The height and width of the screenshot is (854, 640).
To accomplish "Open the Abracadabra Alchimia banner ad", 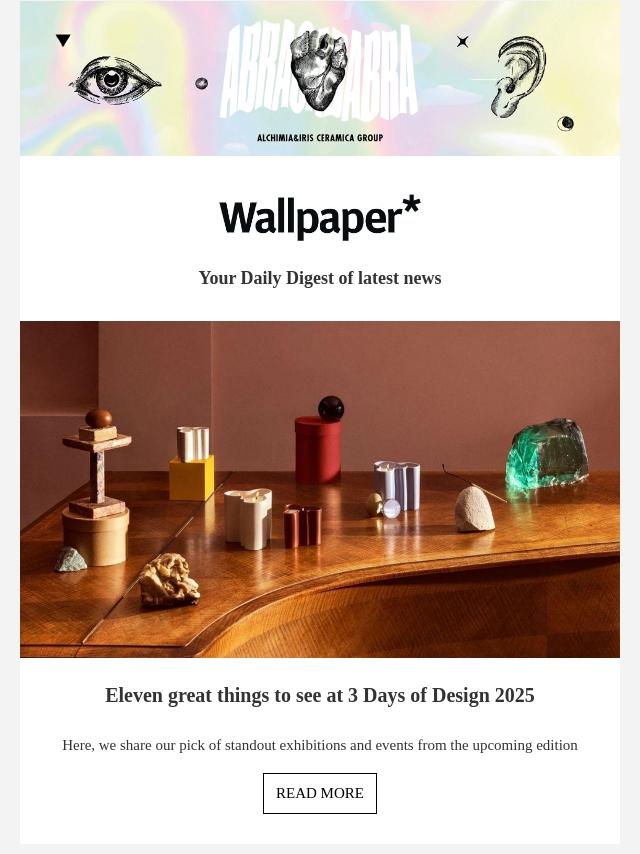I will (320, 78).
